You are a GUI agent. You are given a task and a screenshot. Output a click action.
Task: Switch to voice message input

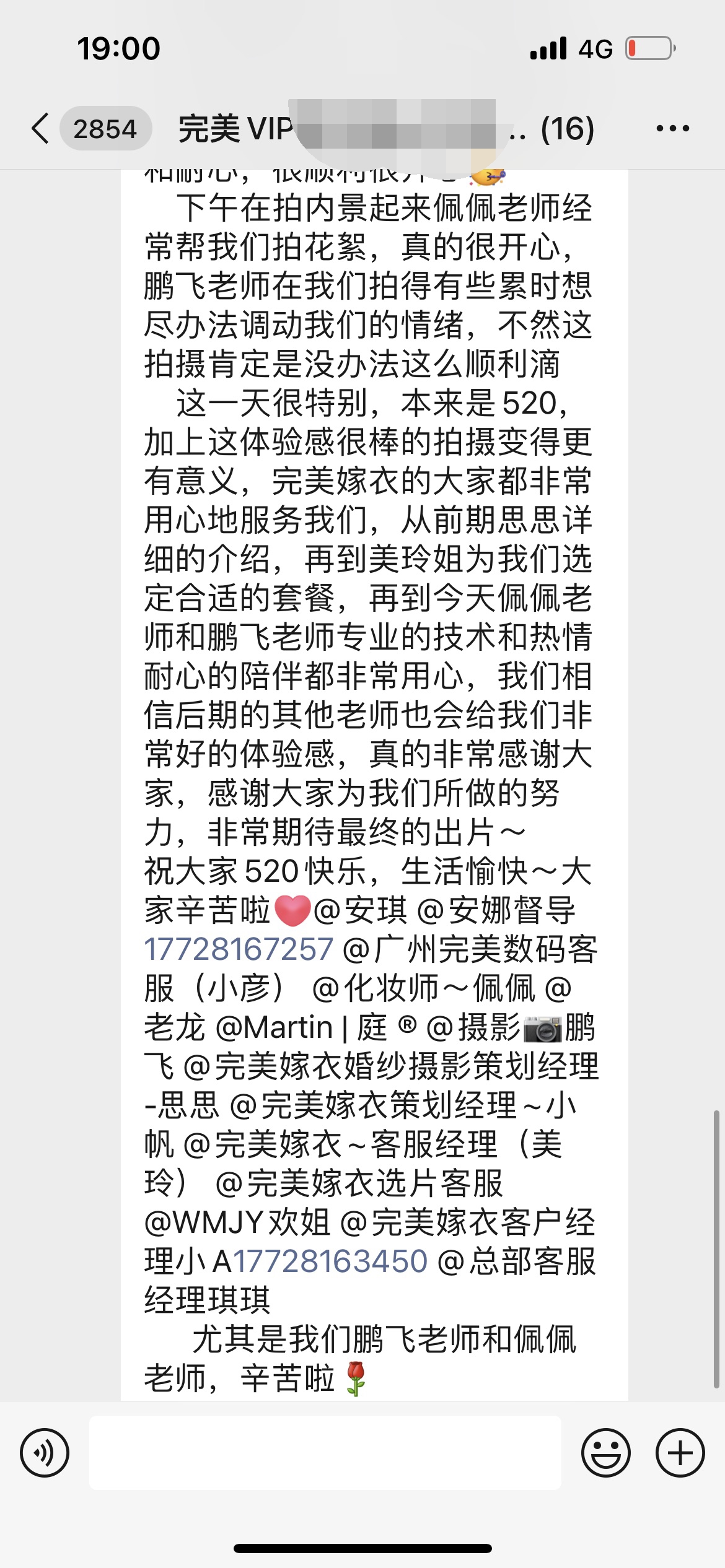click(x=45, y=1452)
